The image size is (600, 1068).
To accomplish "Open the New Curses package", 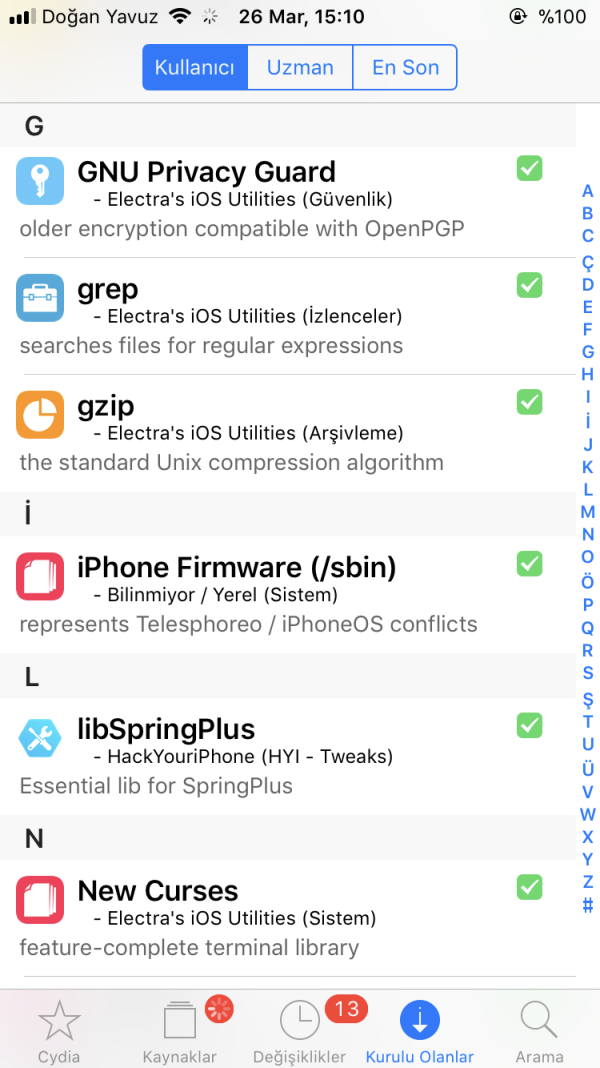I will tap(280, 917).
